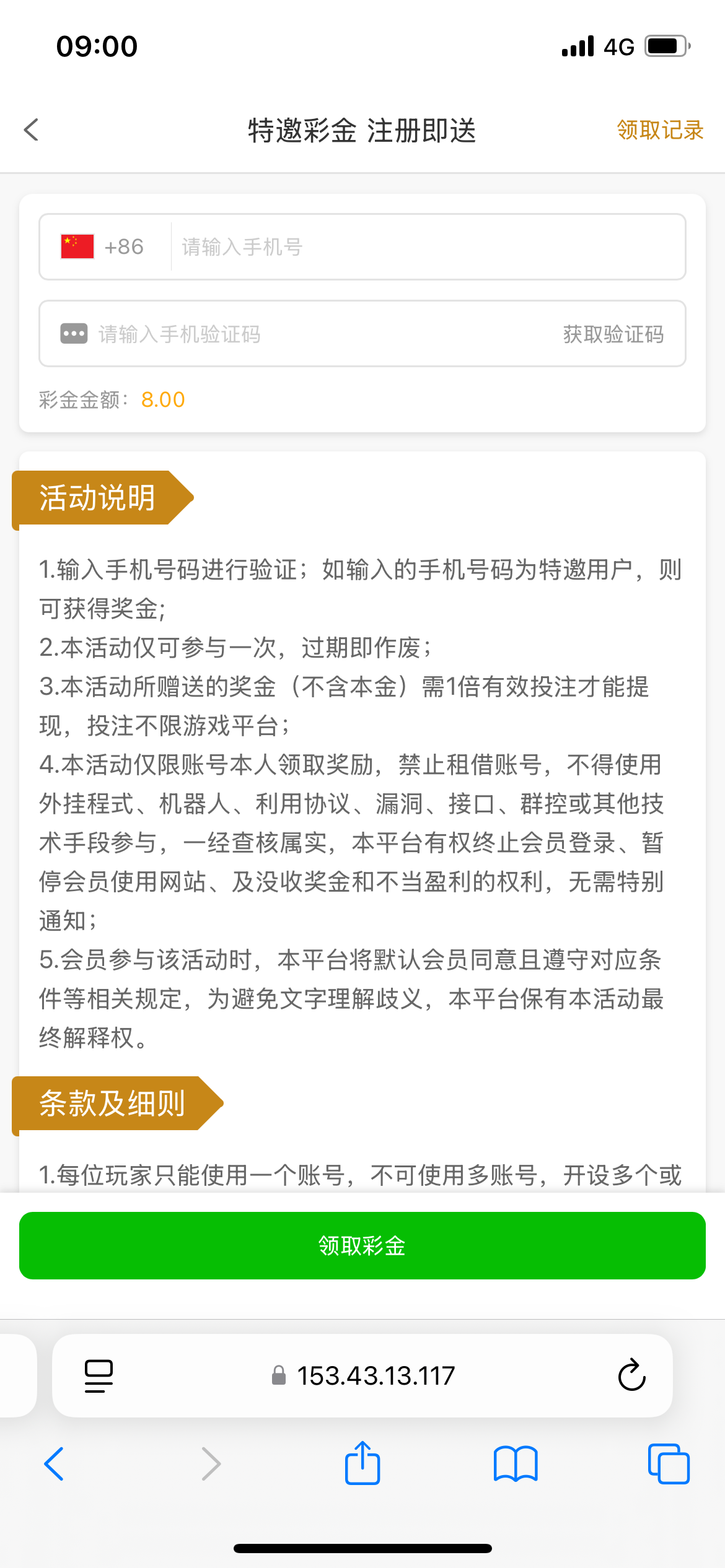Focus the 请输入手机验证码 code field
The width and height of the screenshot is (725, 1568).
[x=310, y=334]
